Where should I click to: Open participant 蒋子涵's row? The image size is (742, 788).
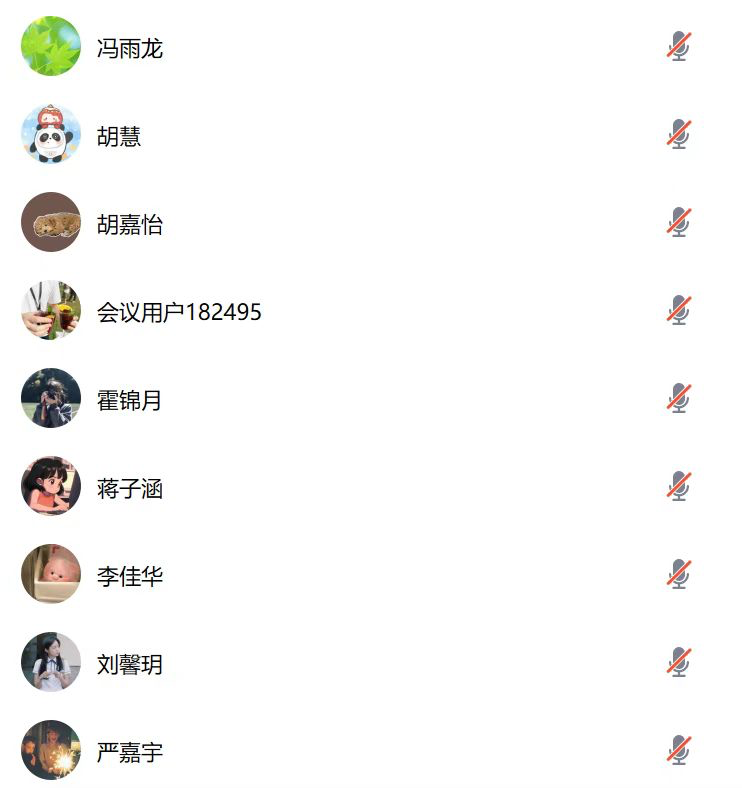pyautogui.click(x=130, y=488)
